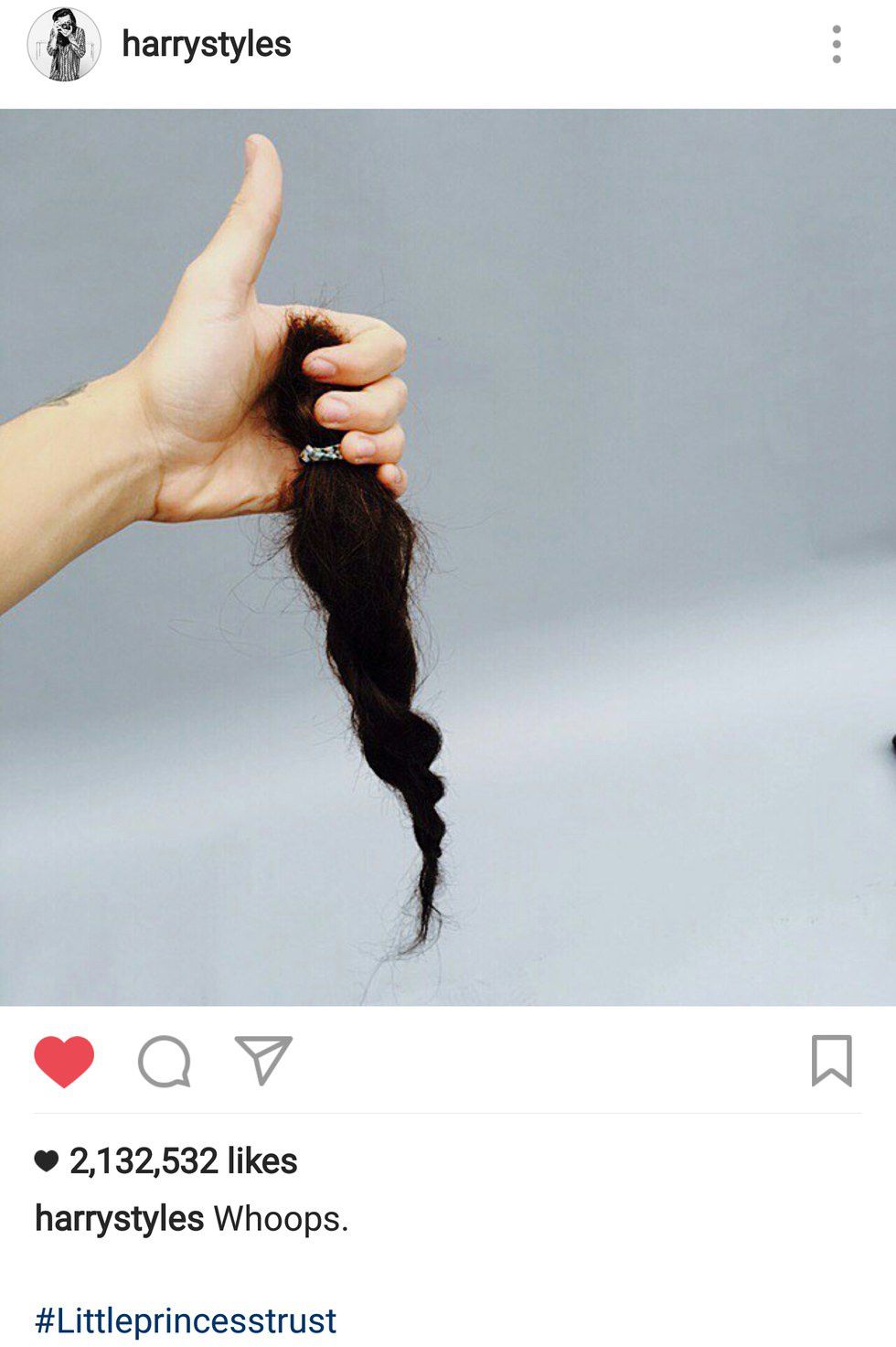The height and width of the screenshot is (1347, 896).
Task: View the 2,132,532 likes list
Action: (183, 1161)
